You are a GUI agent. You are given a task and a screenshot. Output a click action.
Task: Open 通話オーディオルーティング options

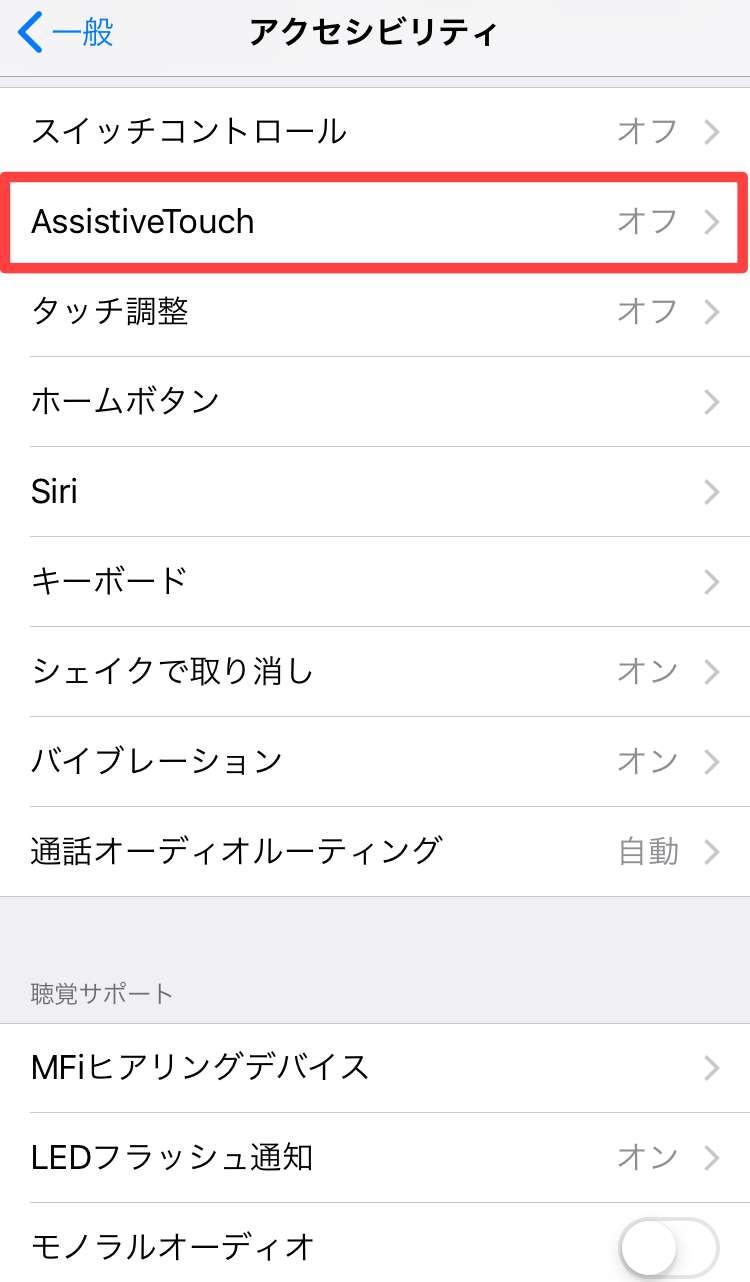(375, 851)
